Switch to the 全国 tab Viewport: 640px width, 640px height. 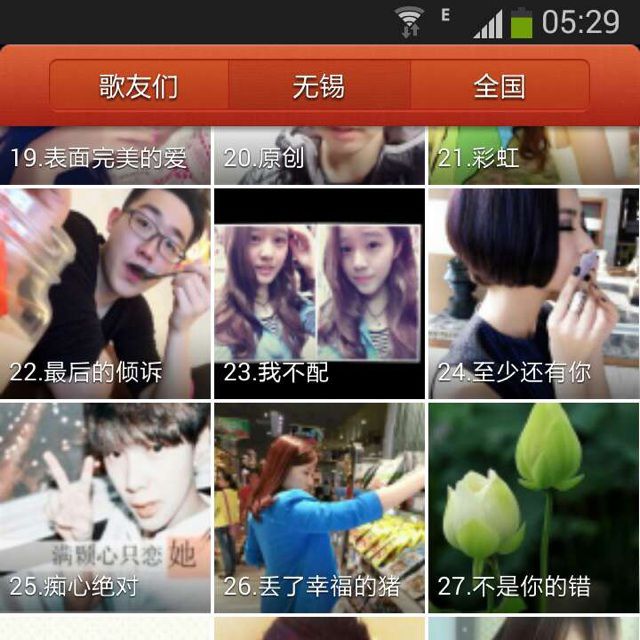point(499,86)
